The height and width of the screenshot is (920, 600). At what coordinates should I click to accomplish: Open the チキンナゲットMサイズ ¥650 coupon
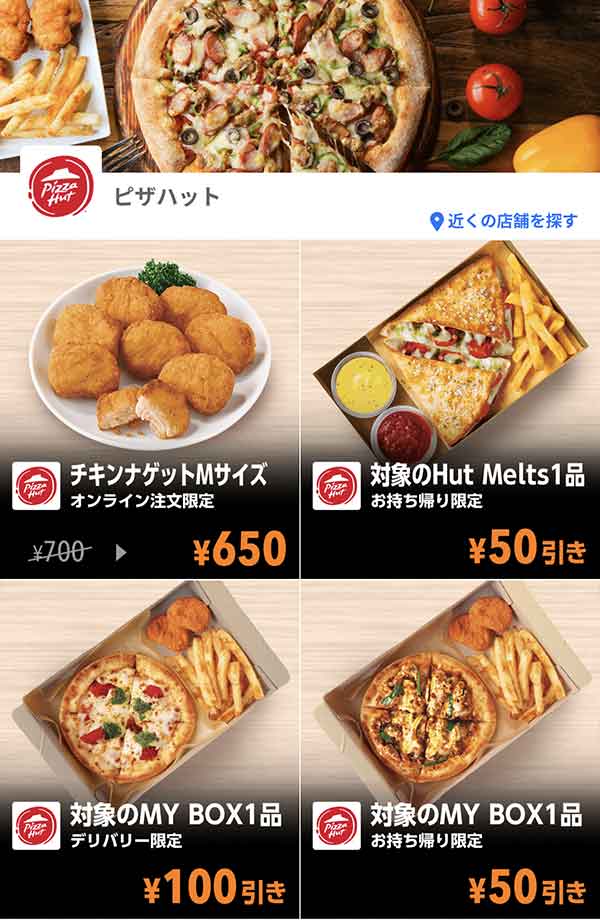[x=149, y=410]
